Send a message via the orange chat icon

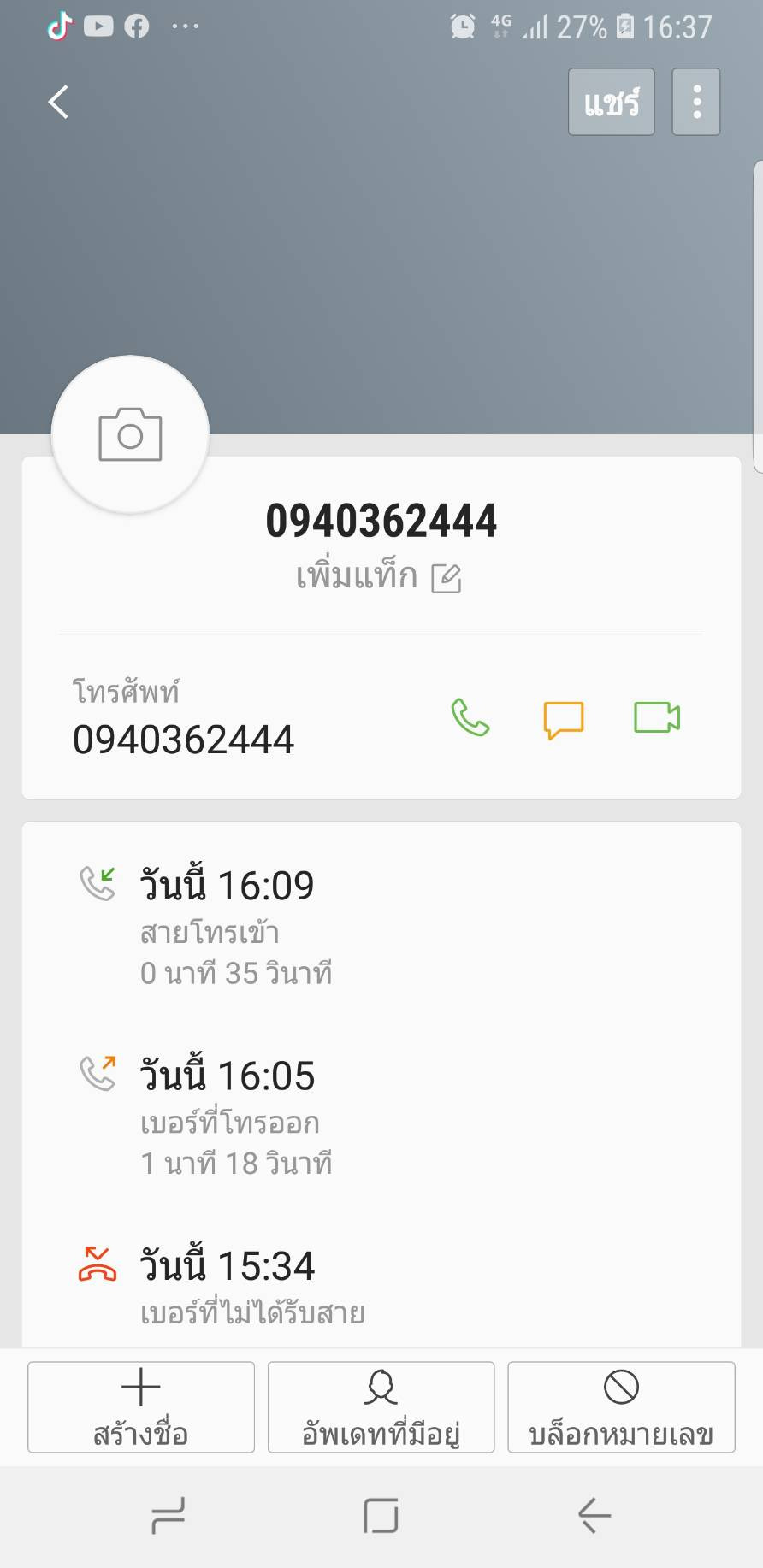[x=563, y=719]
